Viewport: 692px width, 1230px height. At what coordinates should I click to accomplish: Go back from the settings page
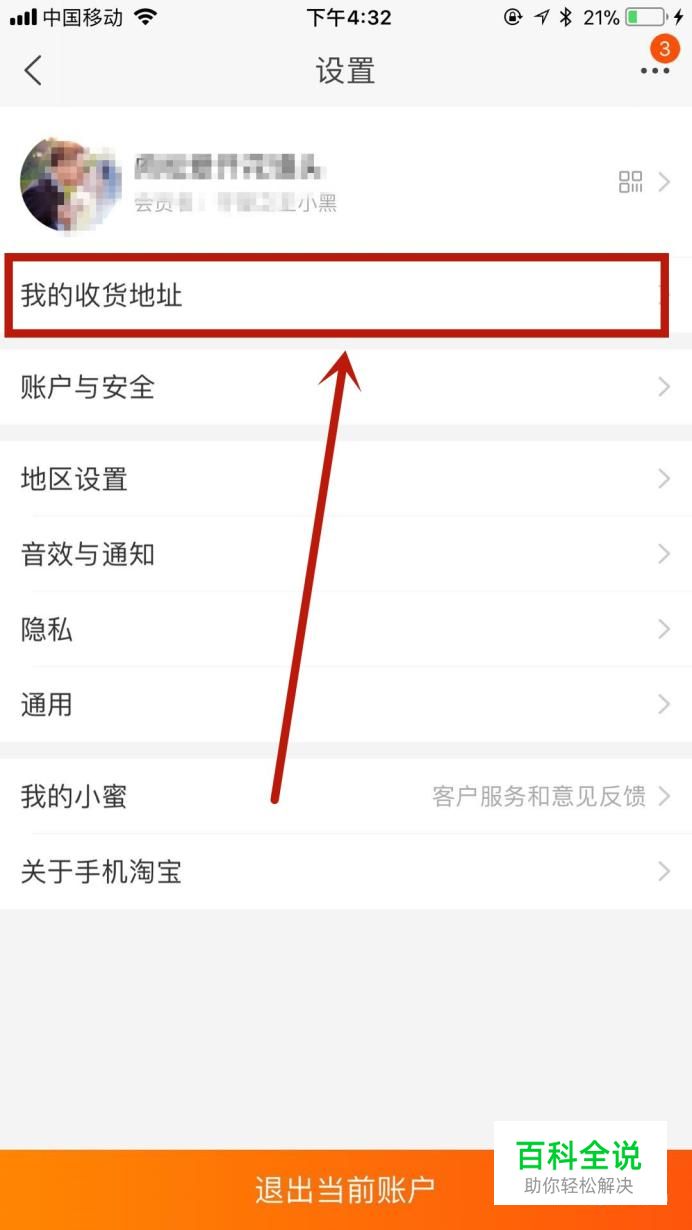click(33, 71)
